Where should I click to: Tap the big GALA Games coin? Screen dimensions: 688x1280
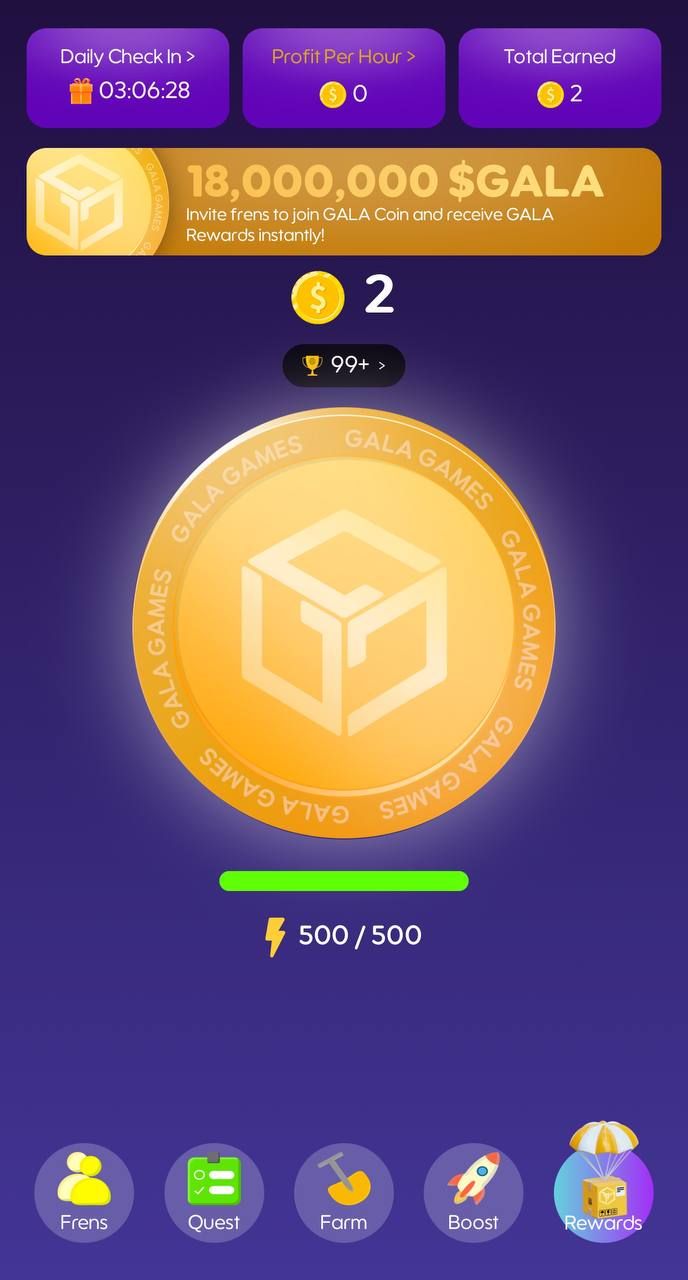(x=343, y=623)
